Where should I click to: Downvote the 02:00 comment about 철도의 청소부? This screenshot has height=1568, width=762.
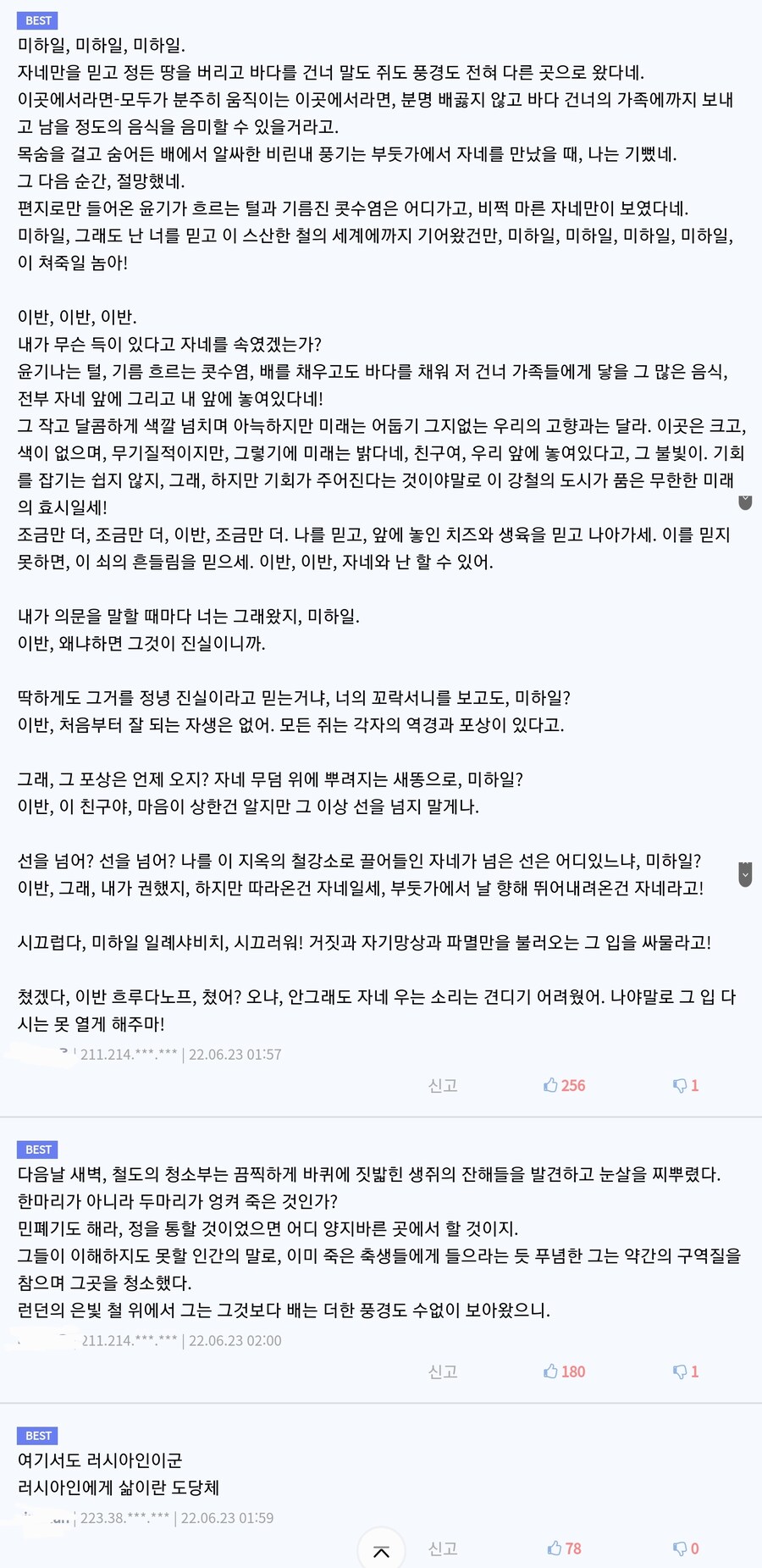coord(685,1371)
